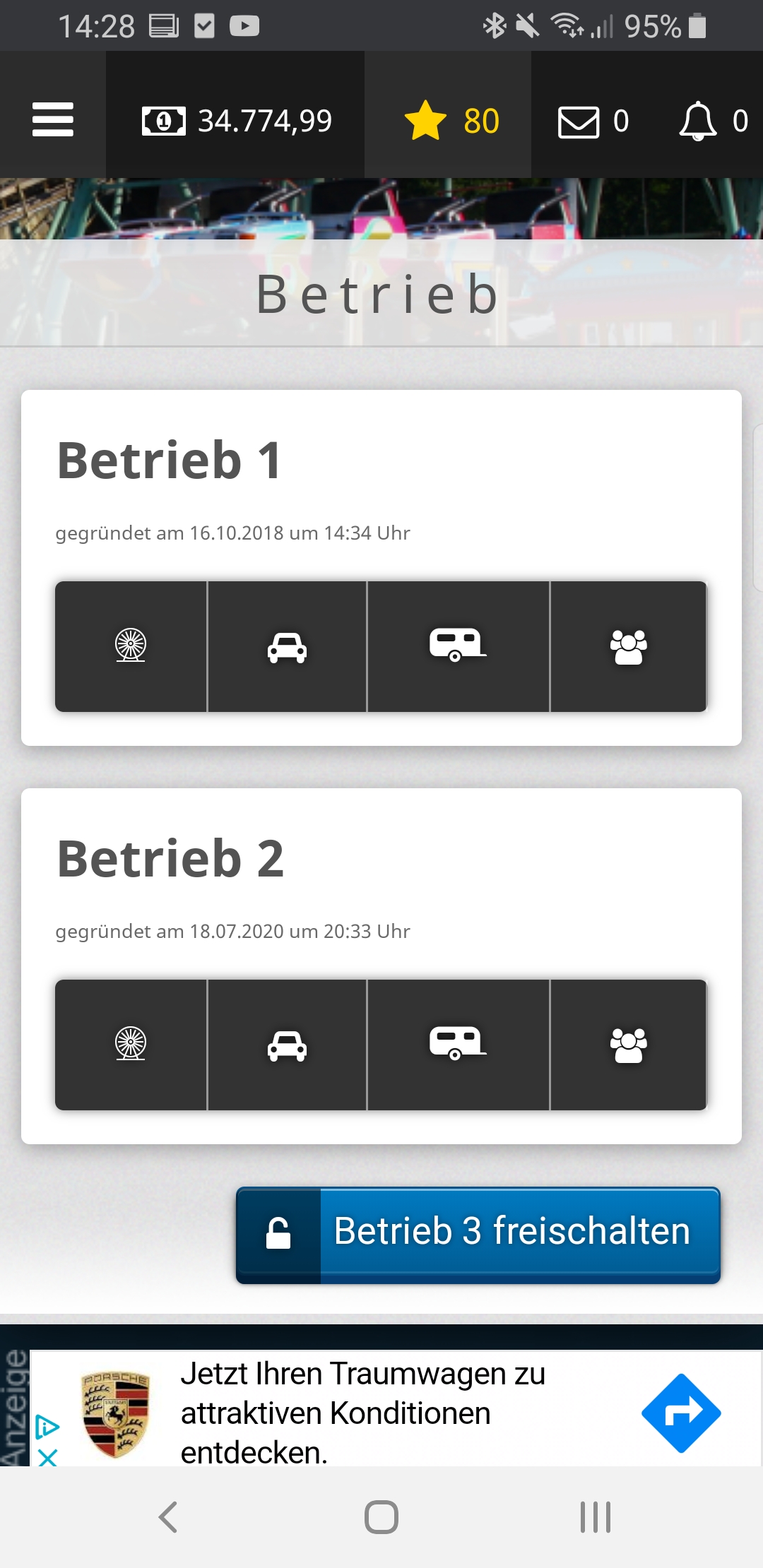This screenshot has height=1568, width=763.
Task: Open Betrieb 2 ferris wheel attractions
Action: pos(131,1044)
